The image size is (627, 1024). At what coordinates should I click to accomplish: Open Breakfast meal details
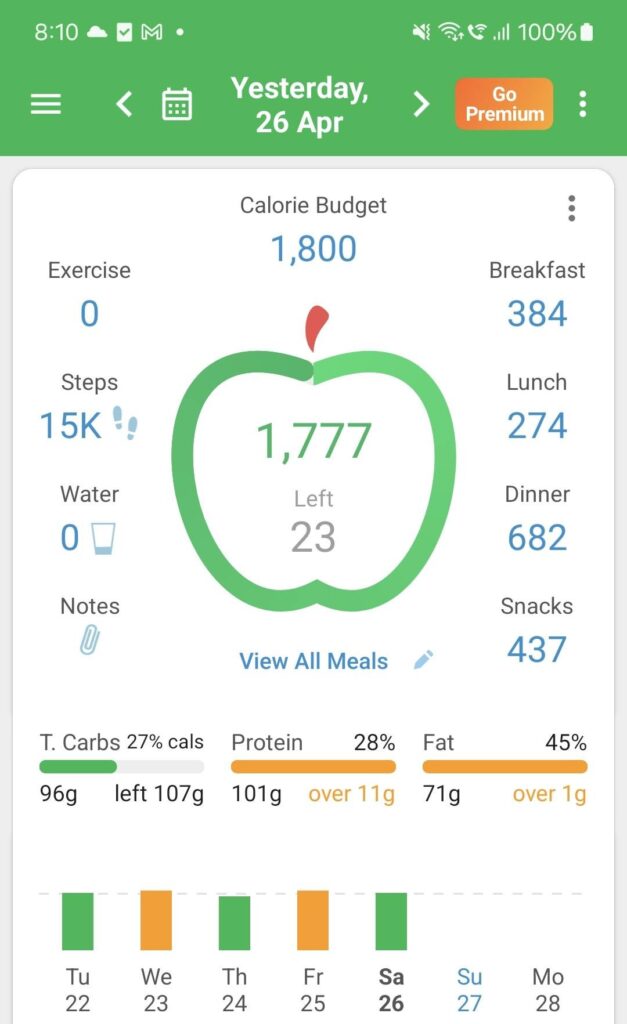coord(537,294)
